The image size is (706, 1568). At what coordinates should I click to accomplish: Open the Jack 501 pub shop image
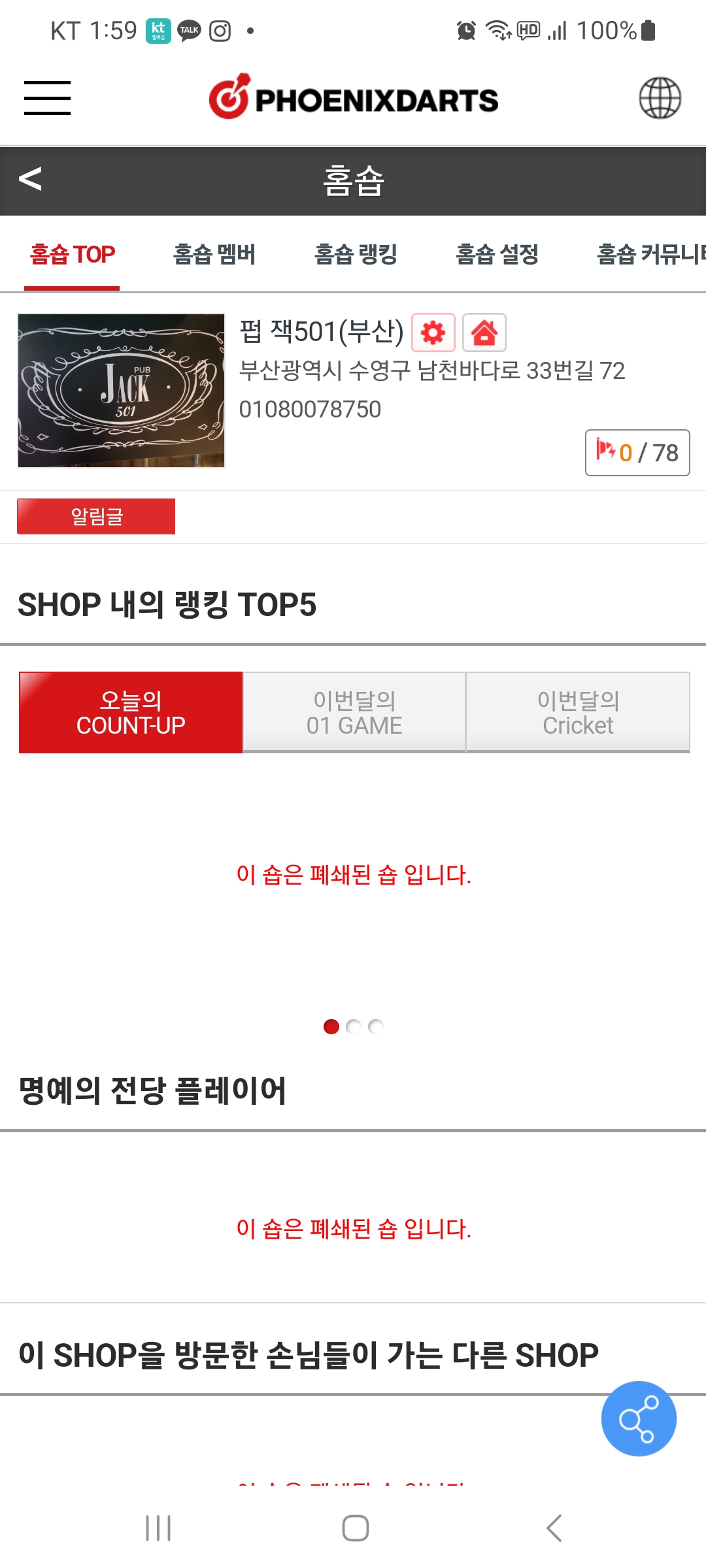point(121,391)
